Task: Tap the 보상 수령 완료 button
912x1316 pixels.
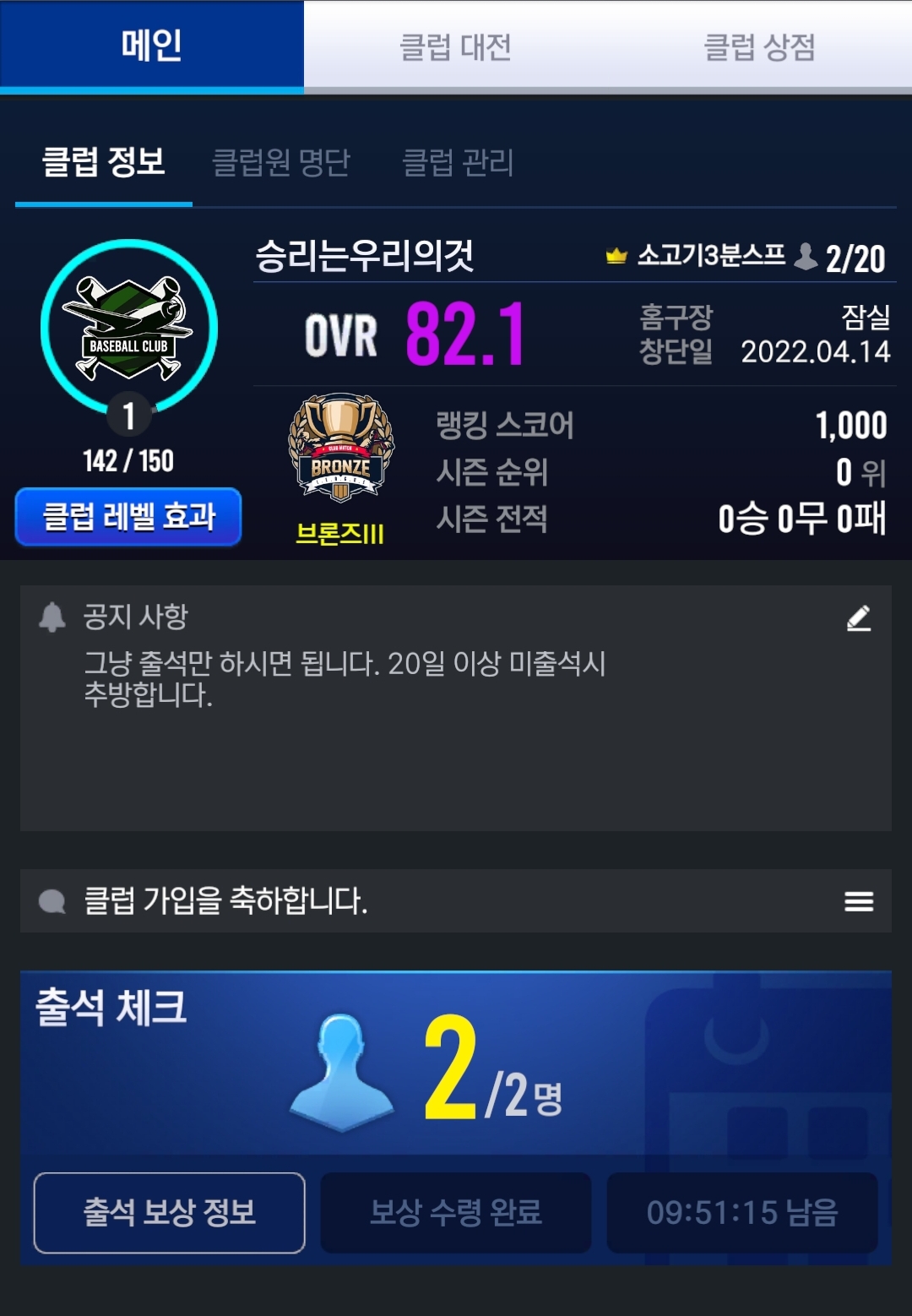Action: 456,1212
